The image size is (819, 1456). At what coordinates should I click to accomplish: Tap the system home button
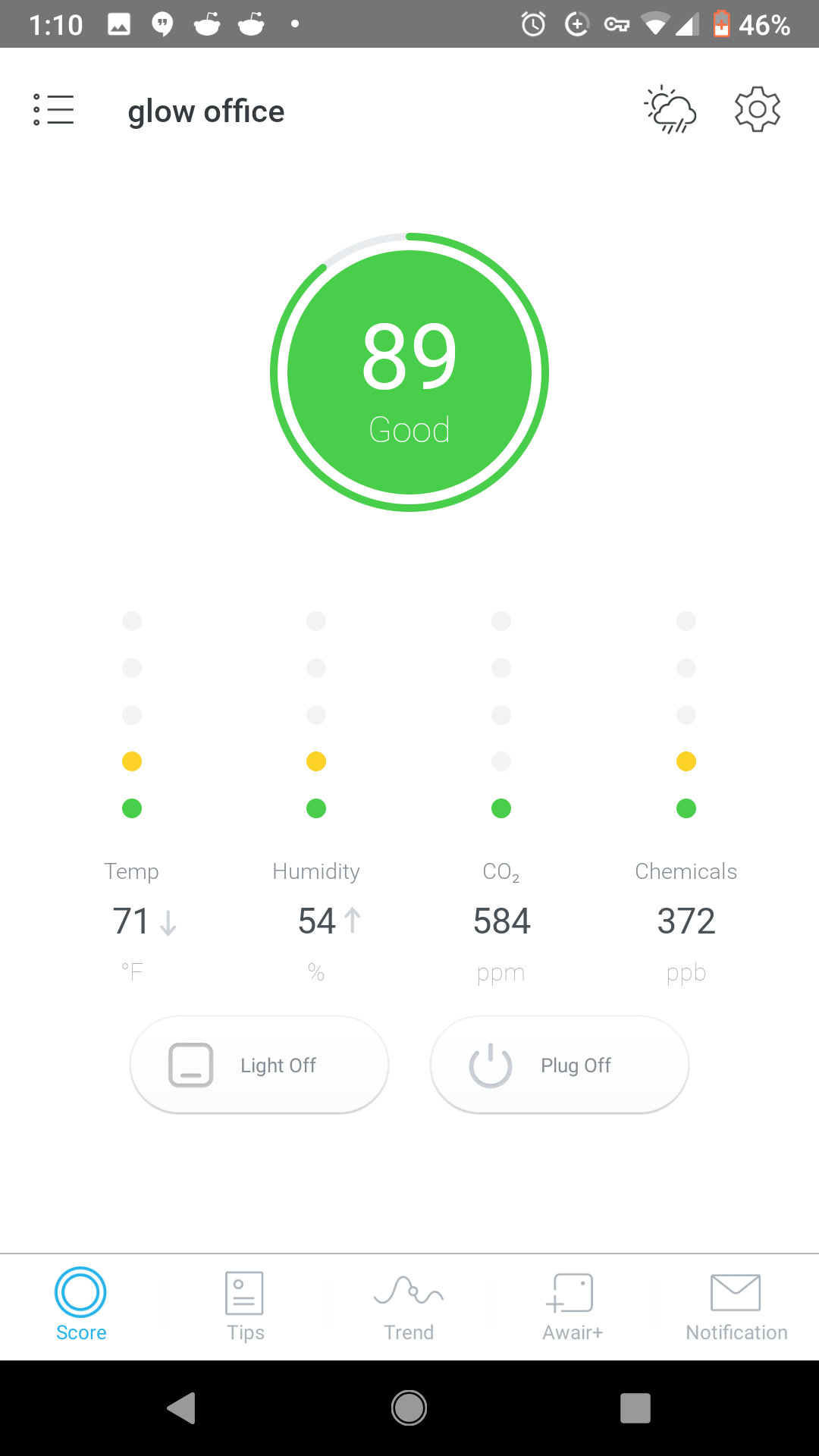[409, 1408]
